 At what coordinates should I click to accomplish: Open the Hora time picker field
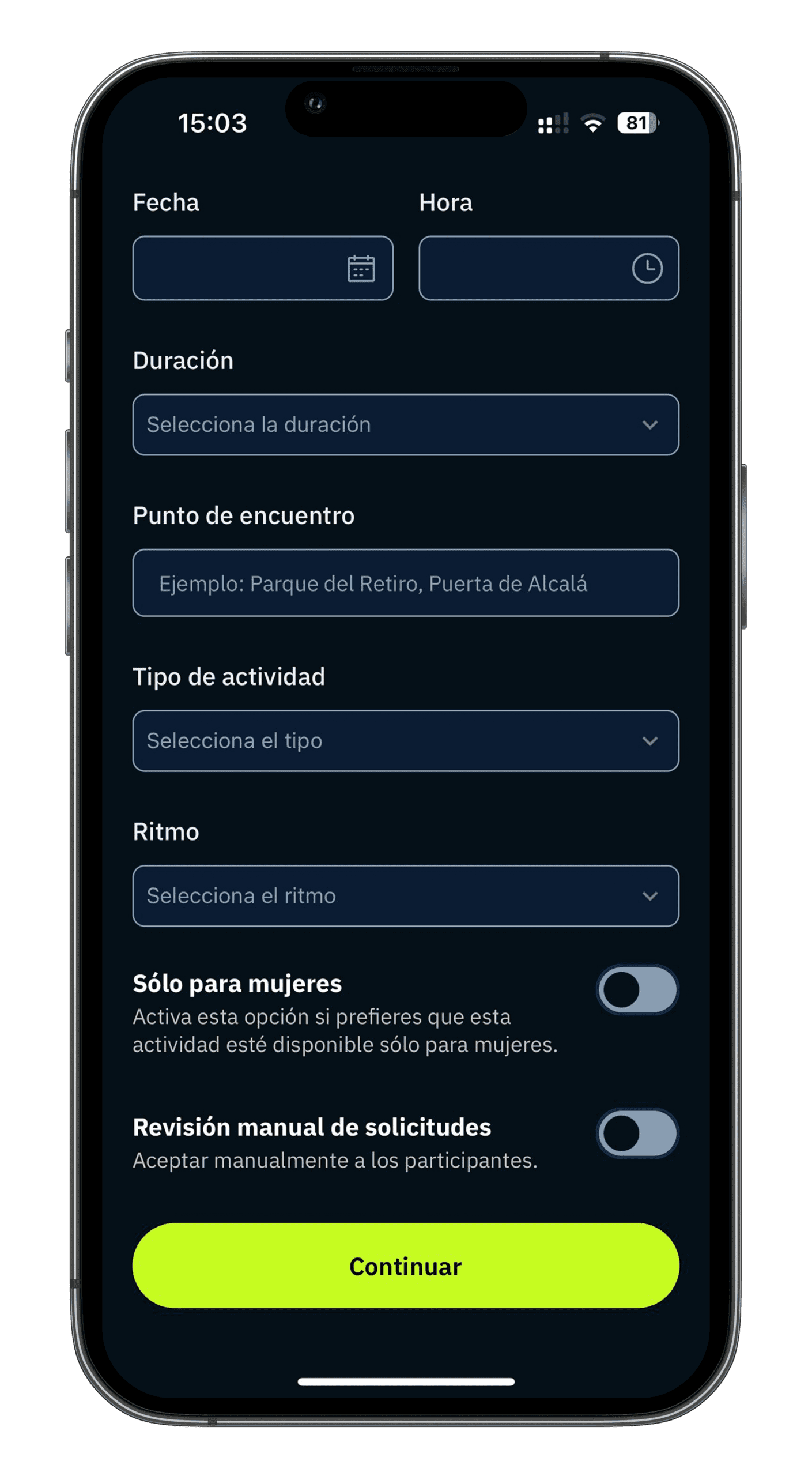pyautogui.click(x=549, y=268)
